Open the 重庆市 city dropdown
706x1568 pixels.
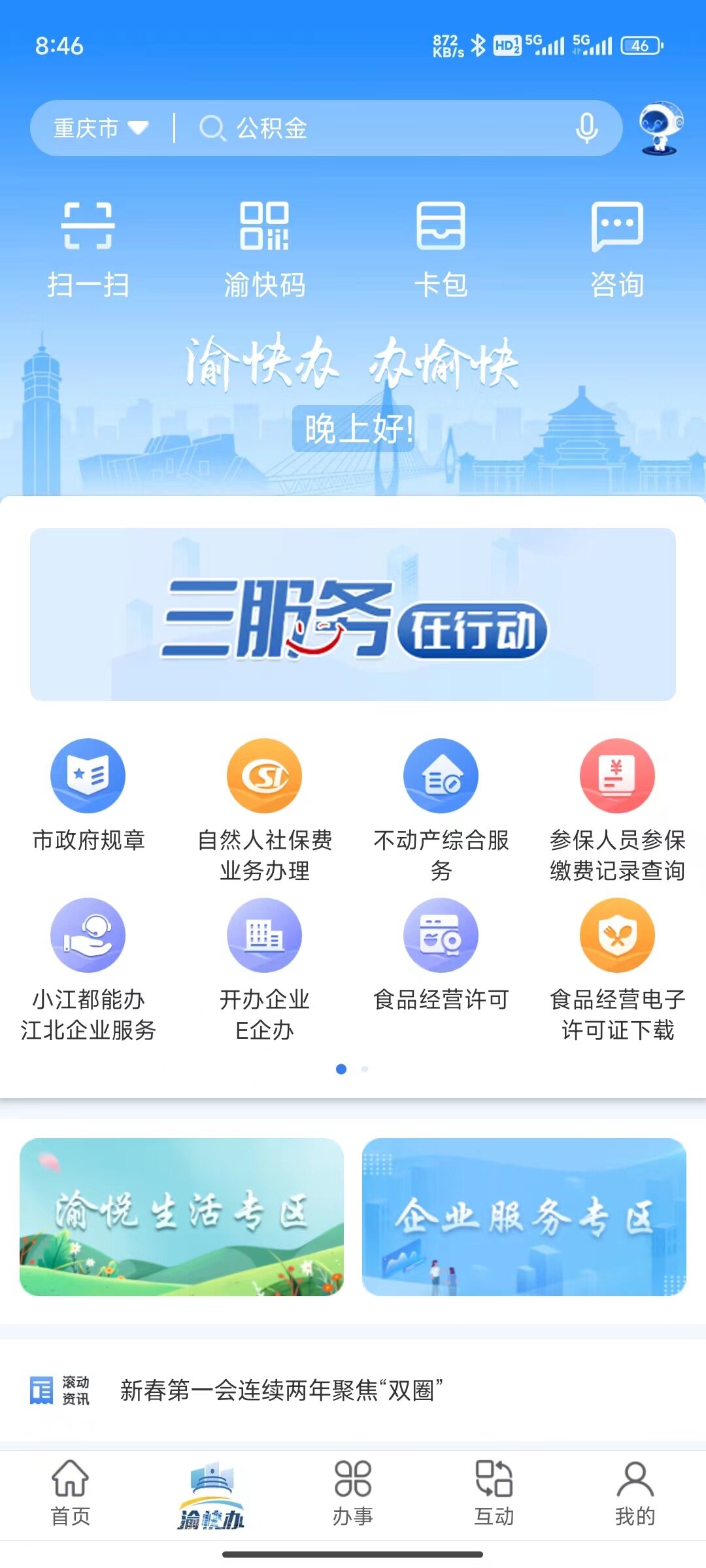(101, 128)
